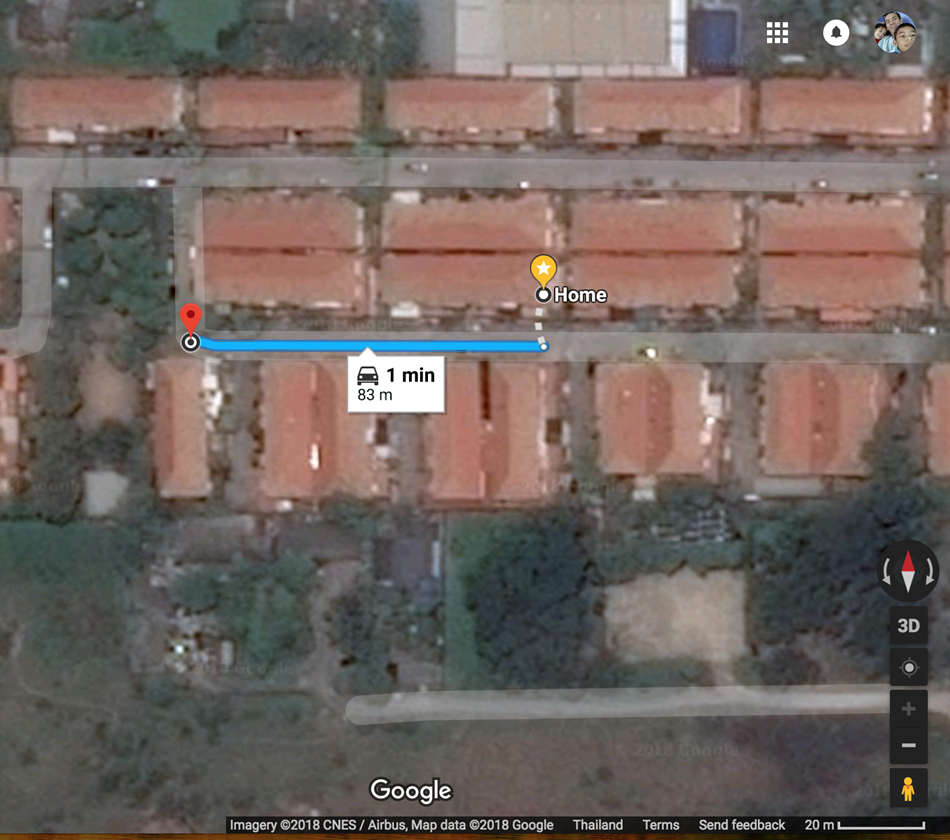Switch to 3D view
950x840 pixels.
(x=908, y=626)
